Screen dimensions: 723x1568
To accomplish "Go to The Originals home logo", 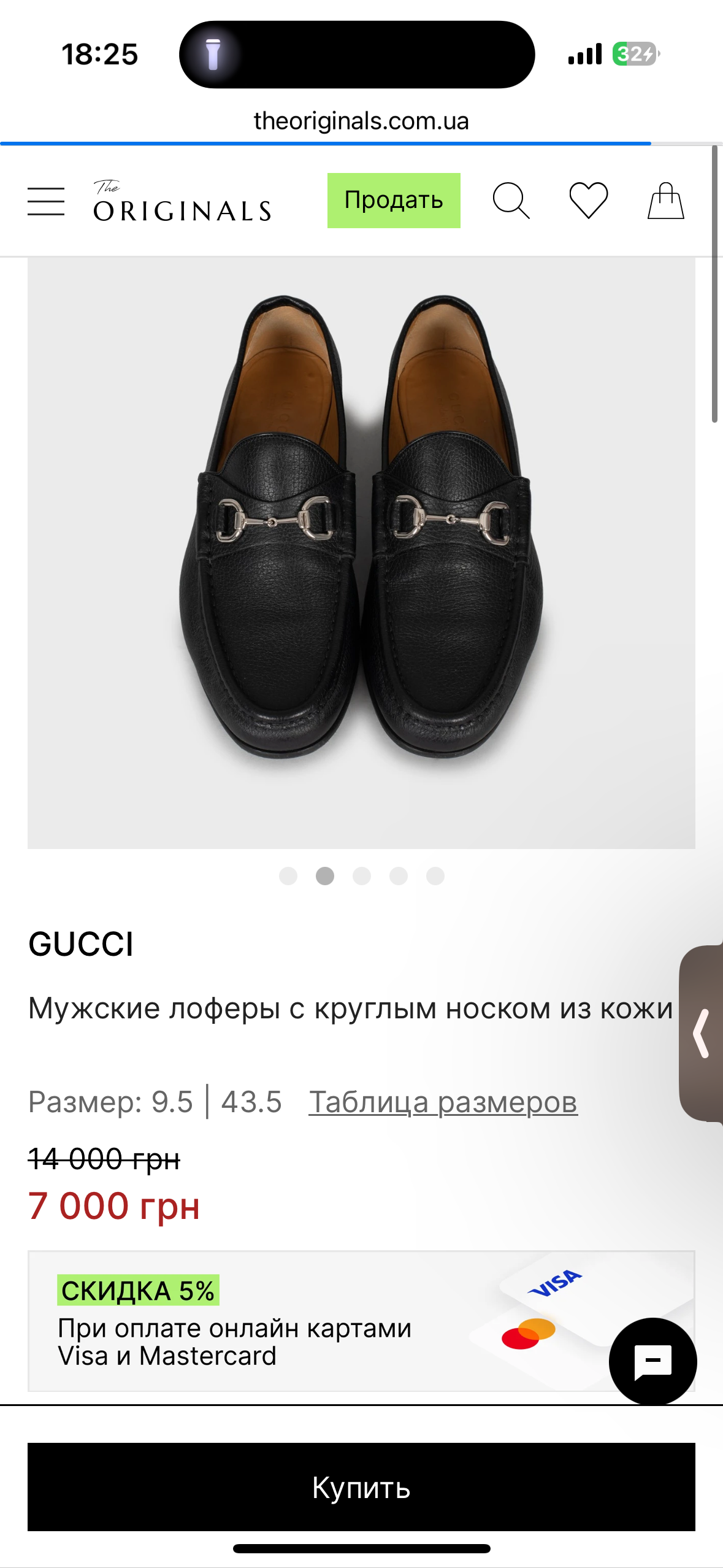I will click(x=182, y=202).
